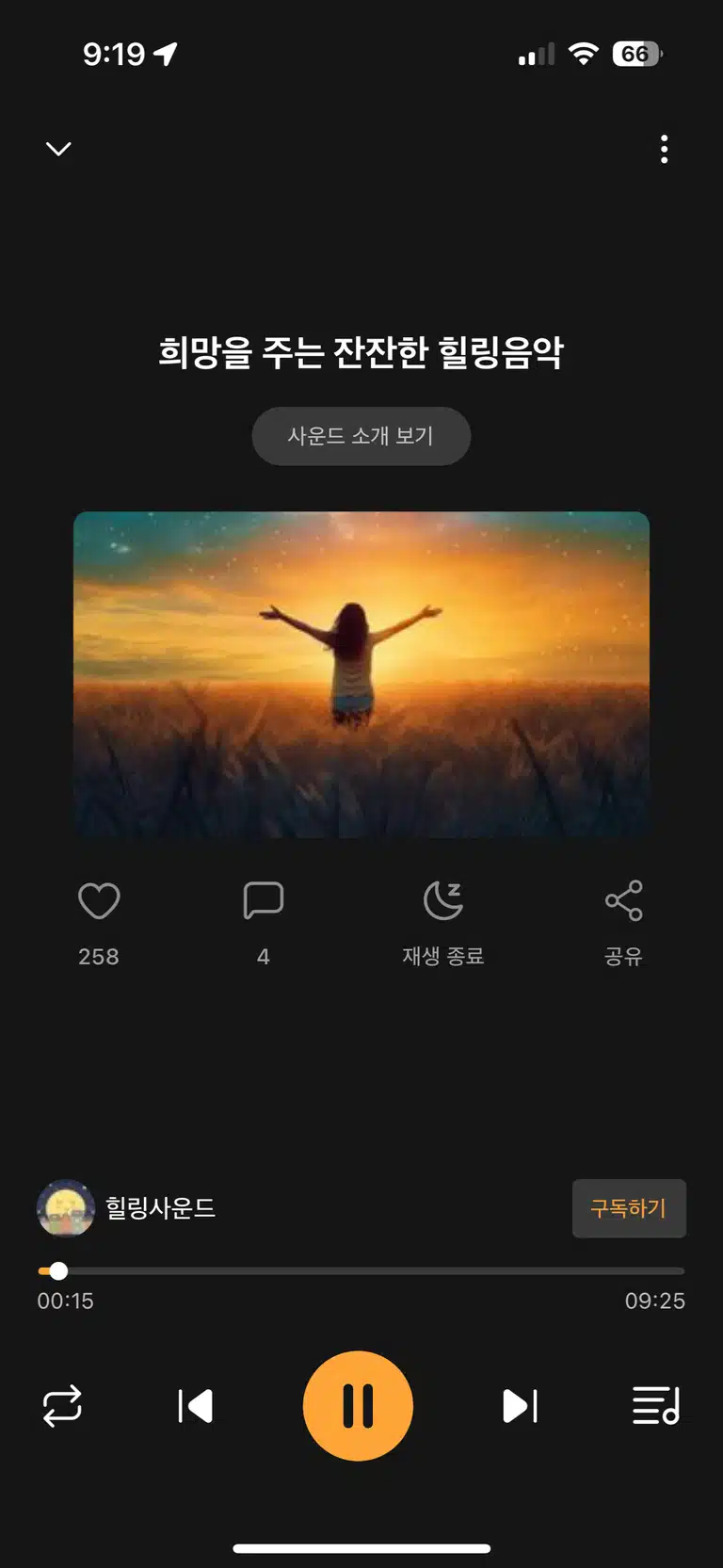Toggle the repeat mode icon
The width and height of the screenshot is (723, 1568).
click(x=62, y=1406)
